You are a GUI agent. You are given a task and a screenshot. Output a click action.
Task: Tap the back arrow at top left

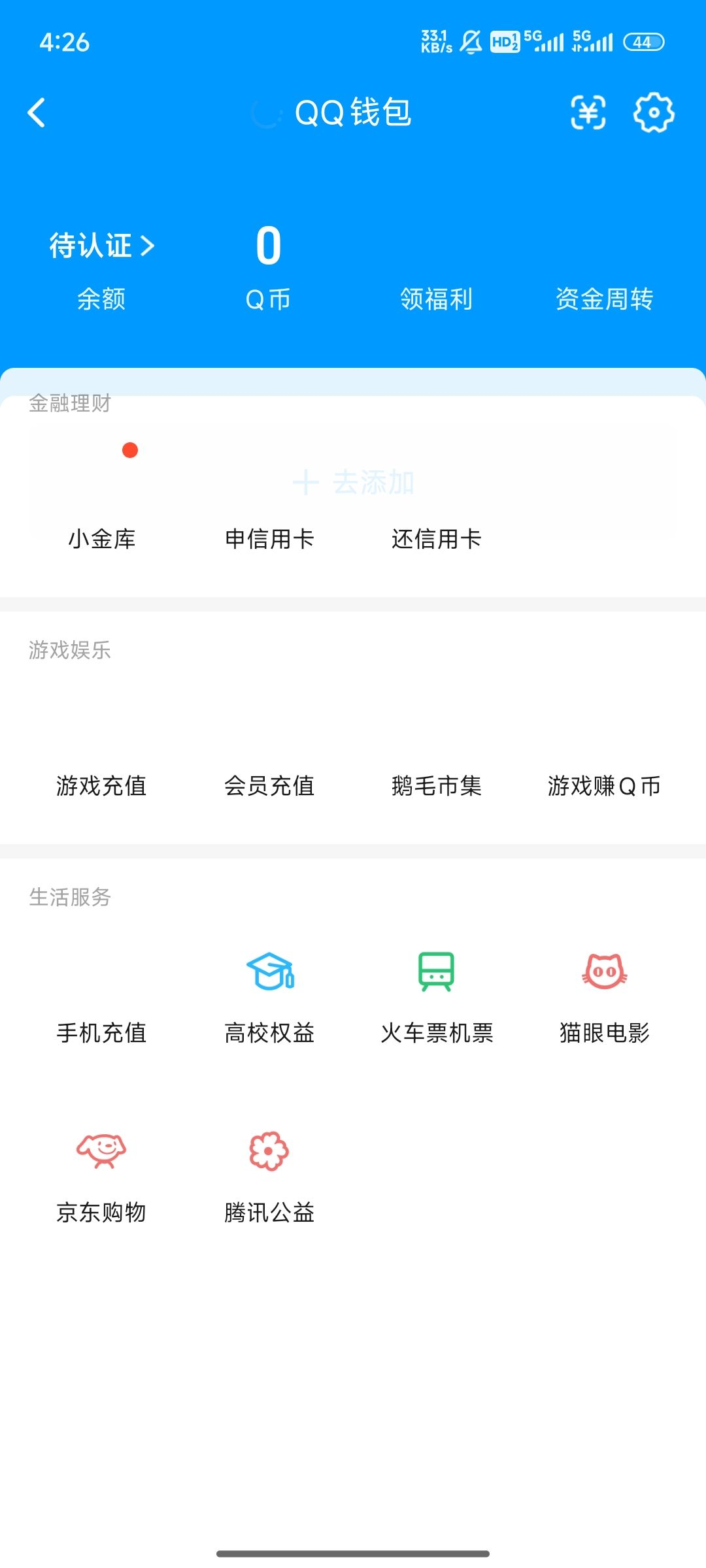(x=37, y=113)
